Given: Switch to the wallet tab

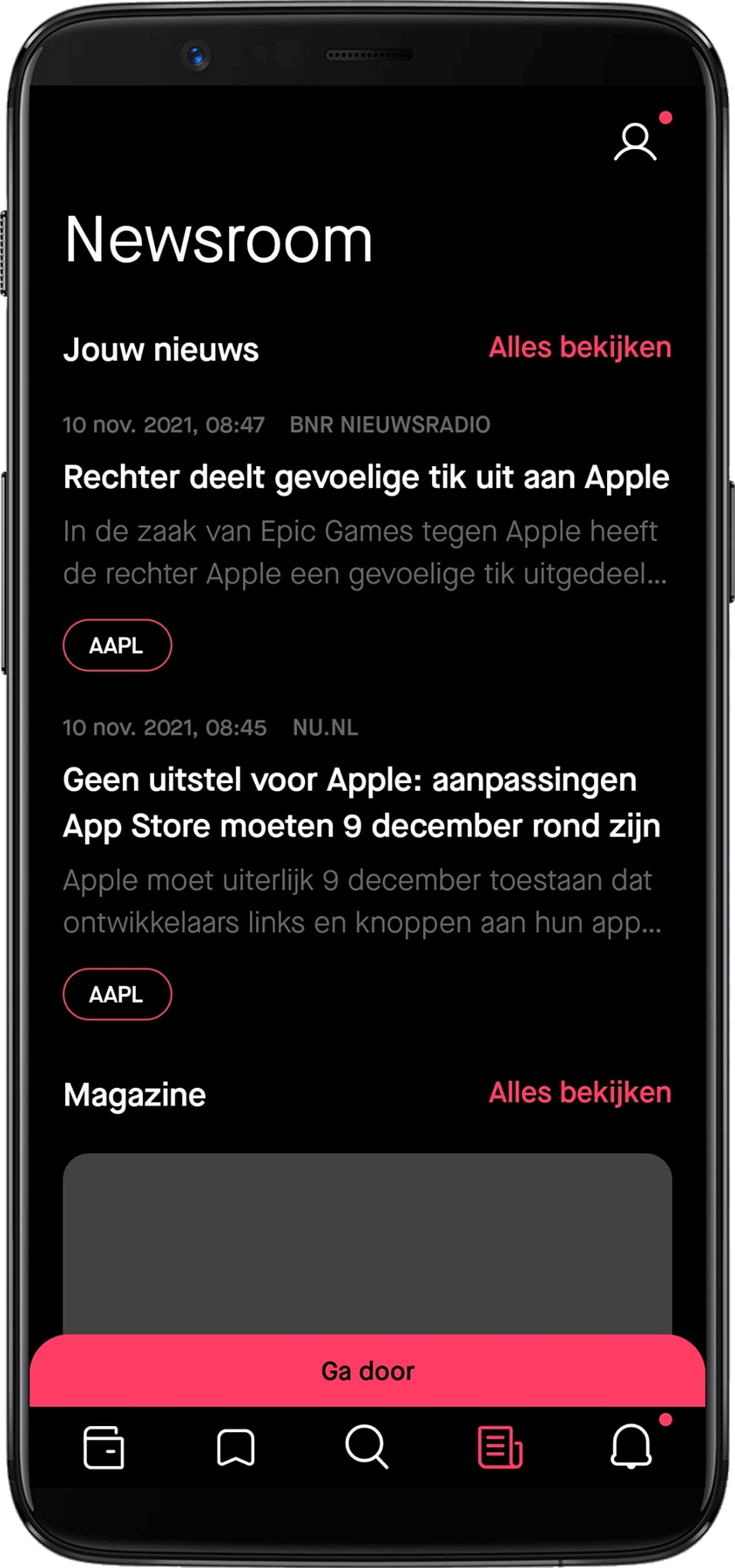Looking at the screenshot, I should (x=104, y=1447).
